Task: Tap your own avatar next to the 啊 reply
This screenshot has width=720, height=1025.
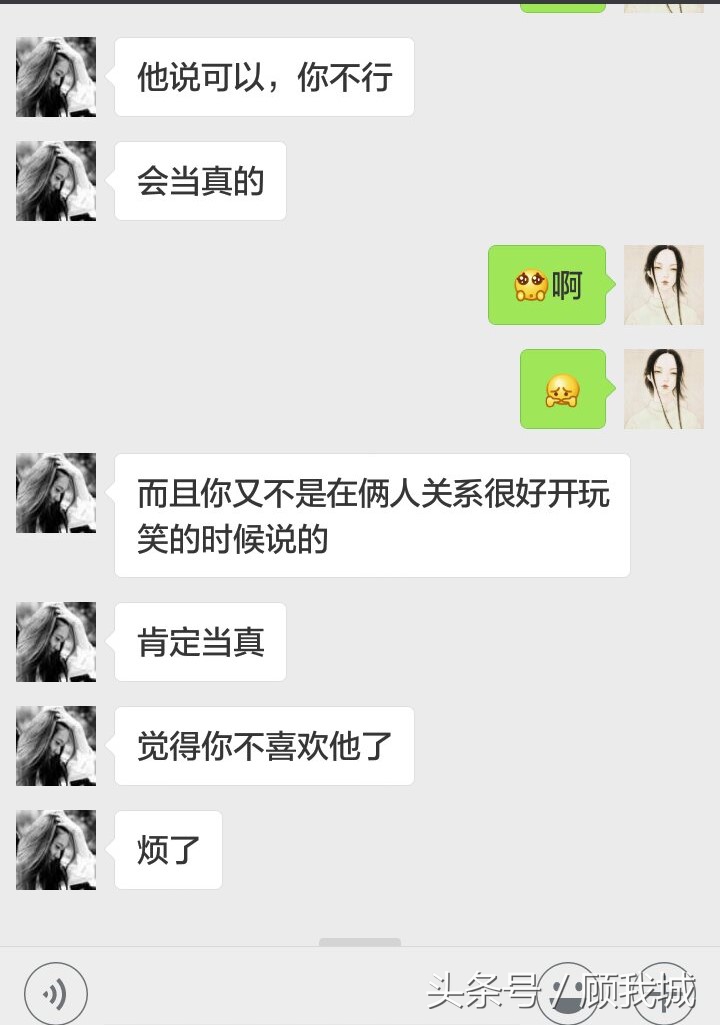Action: point(663,285)
